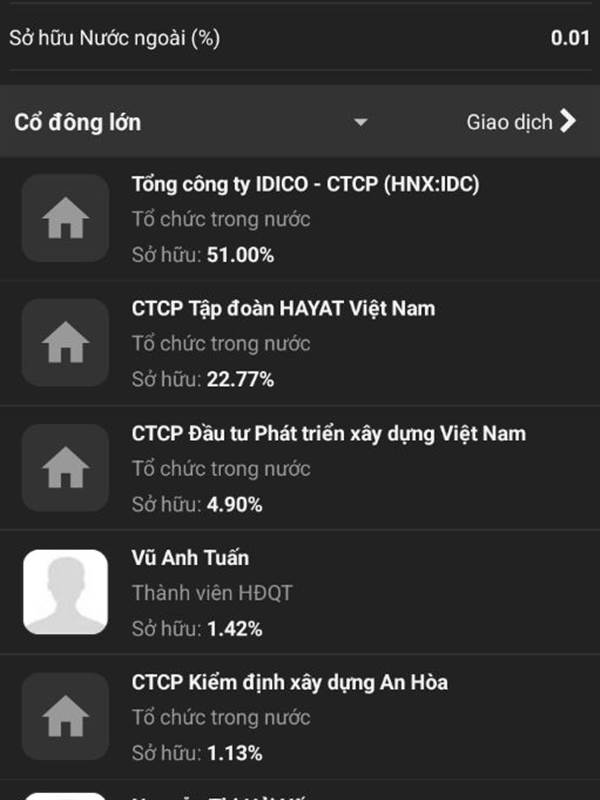The image size is (600, 800).
Task: Open Vũ Anh Tuấn's profile row
Action: (x=300, y=592)
